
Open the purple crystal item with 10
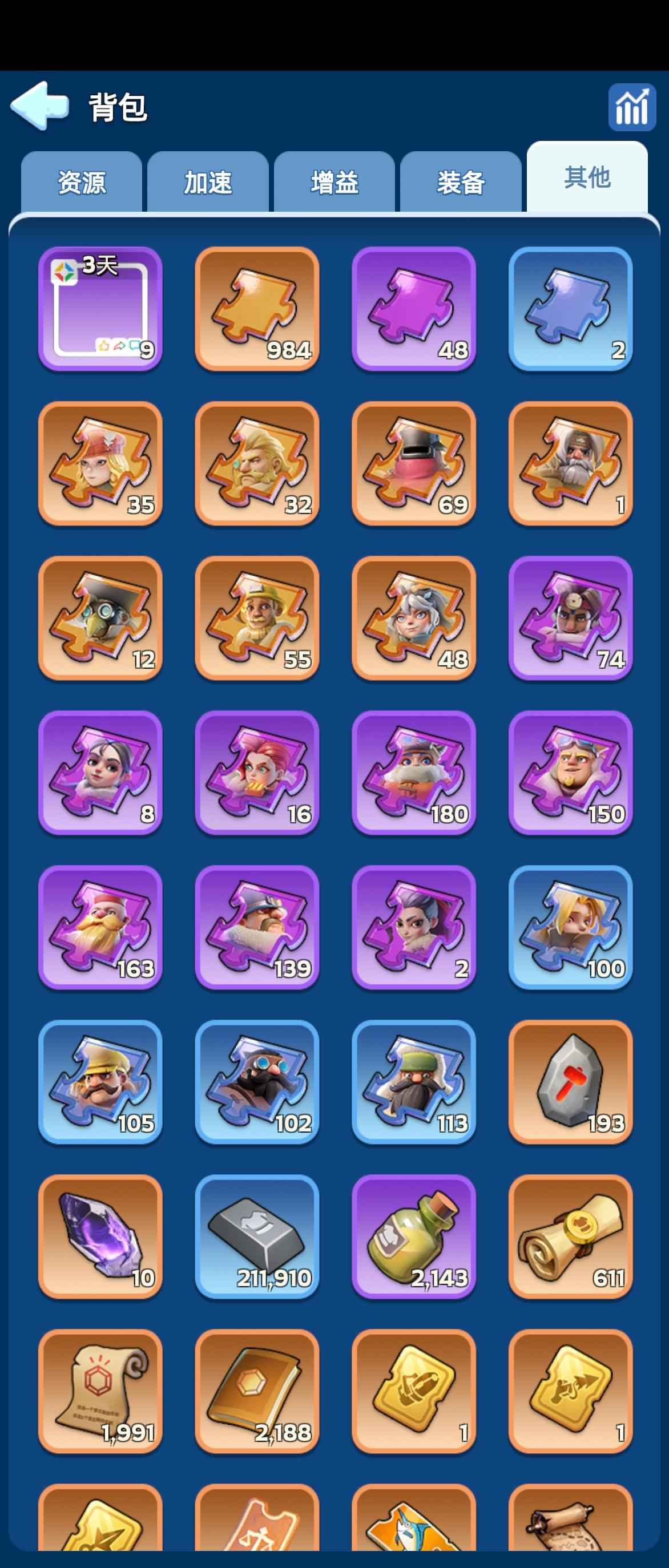(x=100, y=1236)
